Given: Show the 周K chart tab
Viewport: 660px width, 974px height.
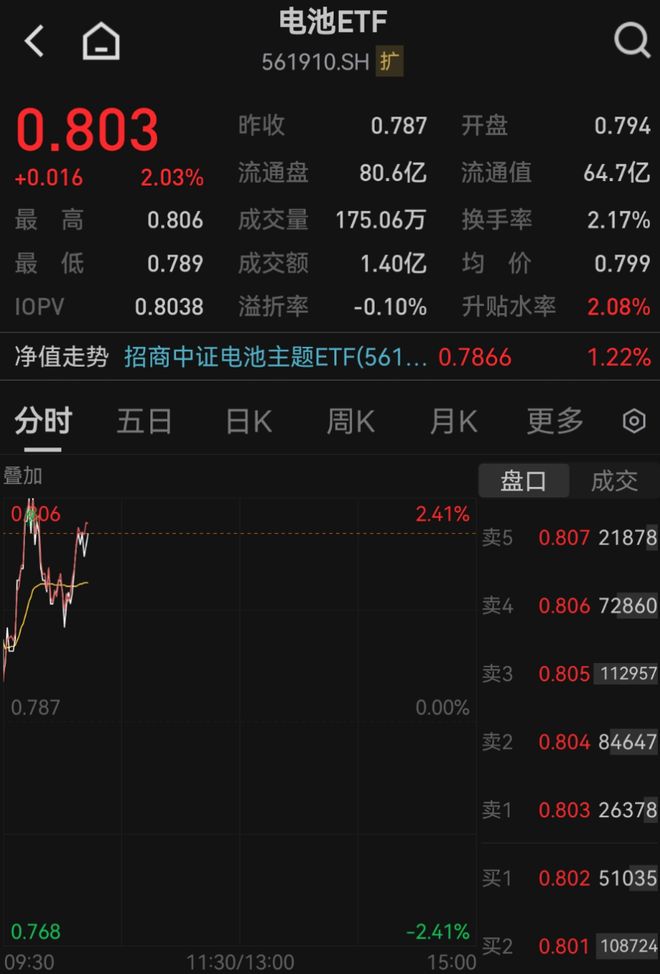Looking at the screenshot, I should pos(350,422).
